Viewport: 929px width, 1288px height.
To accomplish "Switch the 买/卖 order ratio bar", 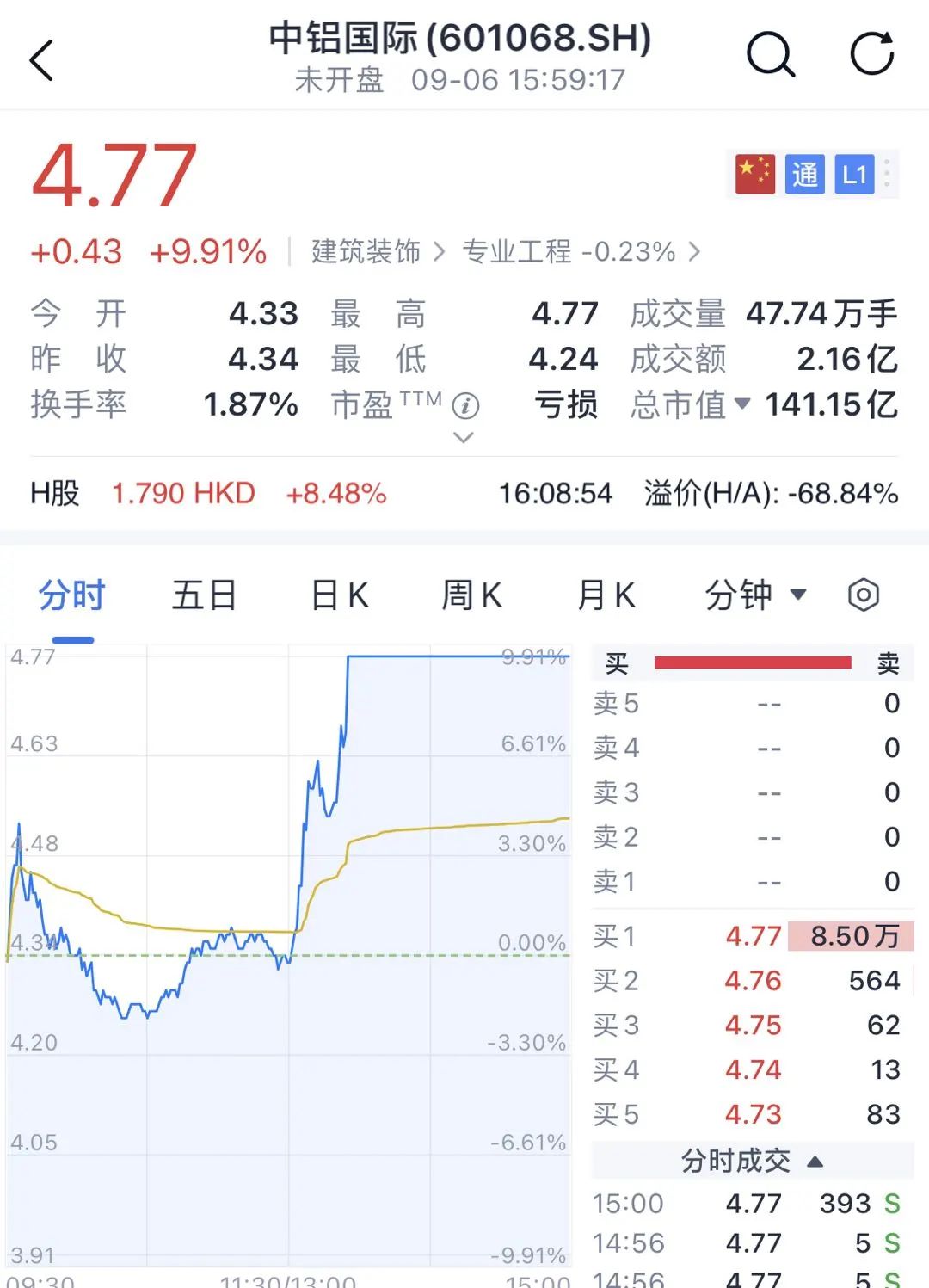I will (x=753, y=661).
